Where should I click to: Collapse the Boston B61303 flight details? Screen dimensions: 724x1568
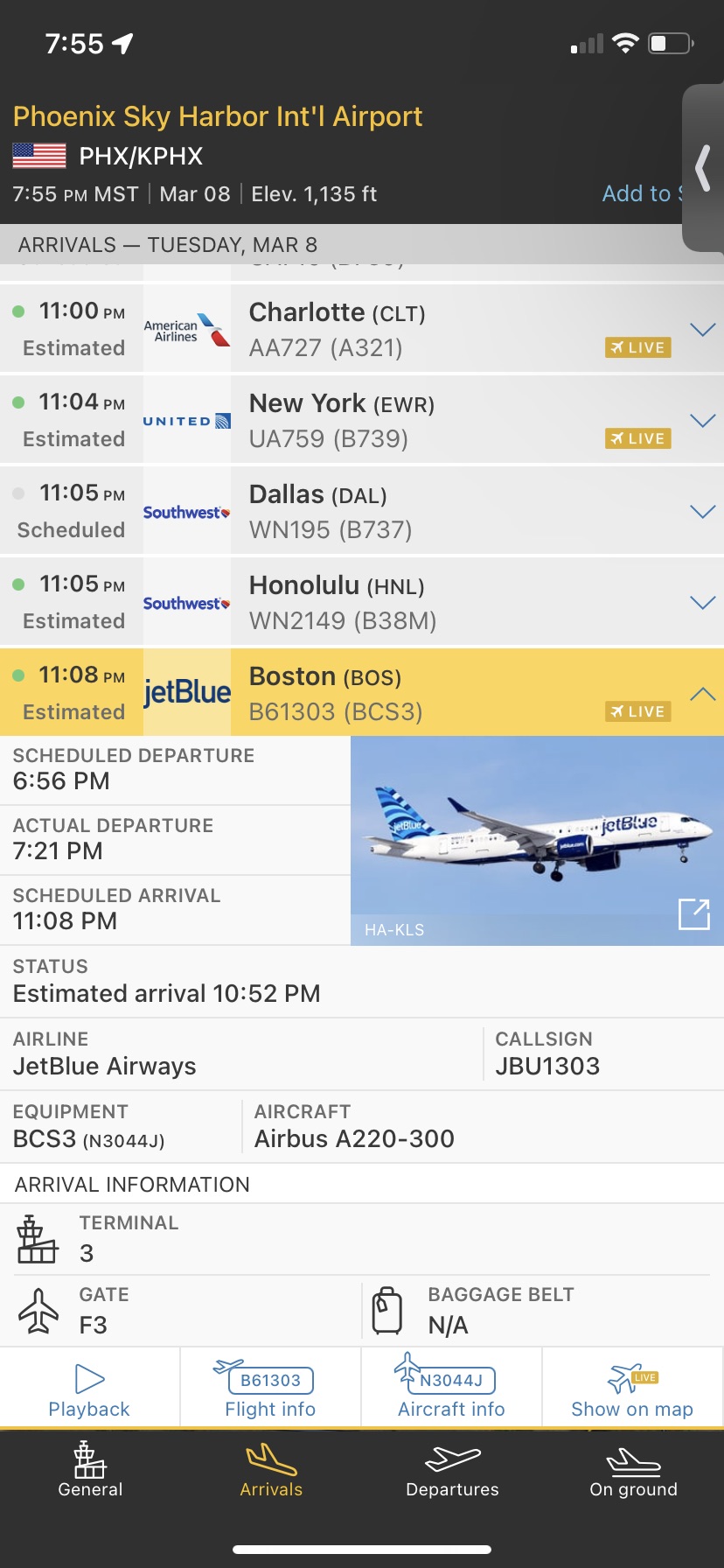tap(702, 694)
